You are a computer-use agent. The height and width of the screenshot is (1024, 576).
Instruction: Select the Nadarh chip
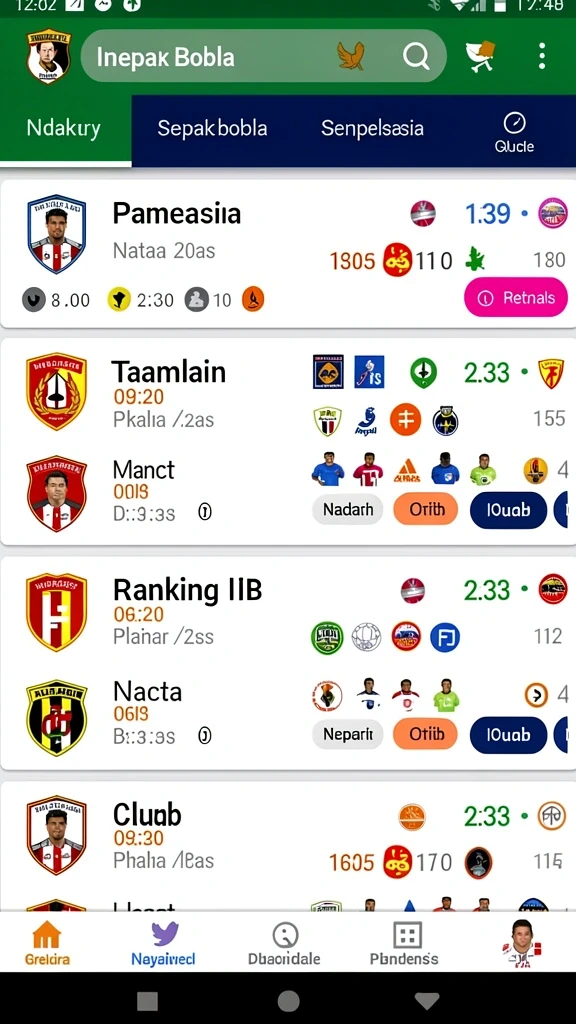click(348, 509)
